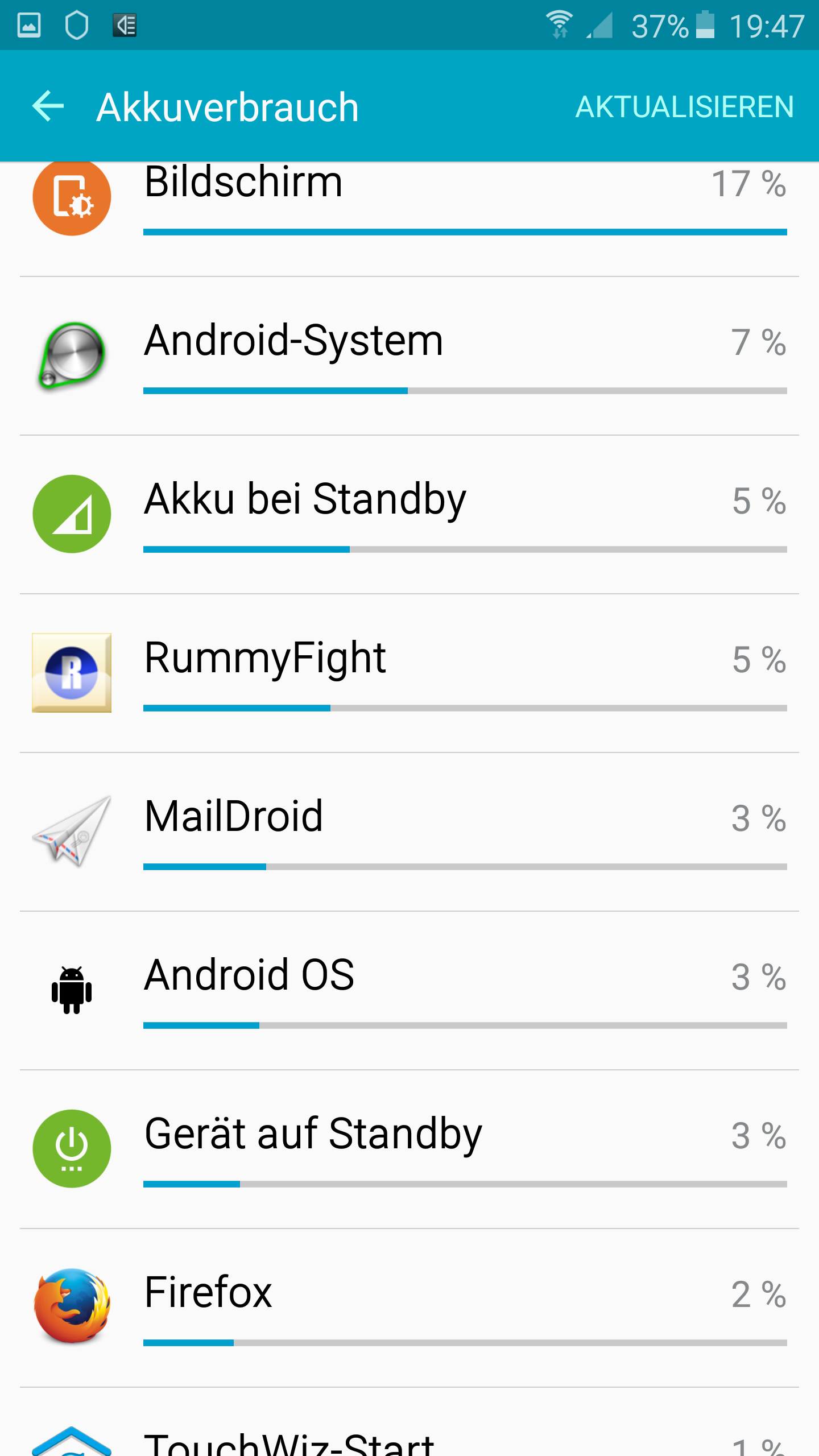Open Android-System battery details

(409, 357)
